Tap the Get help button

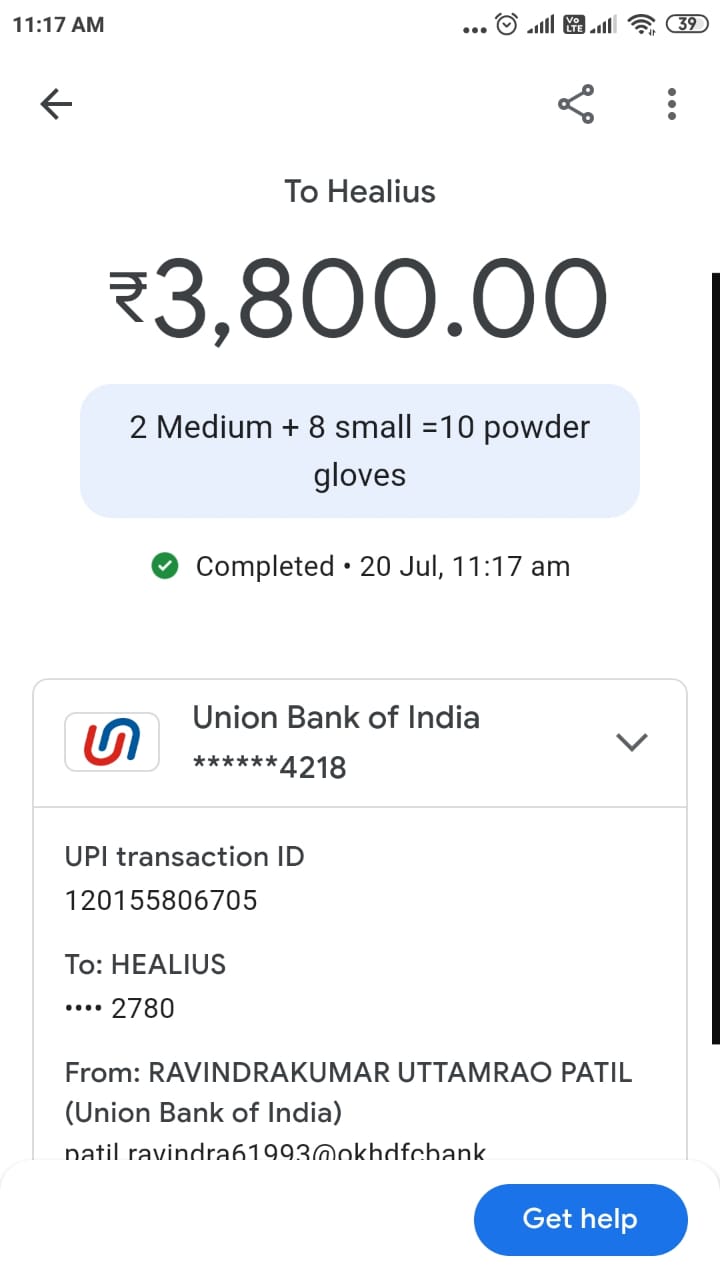(580, 1219)
